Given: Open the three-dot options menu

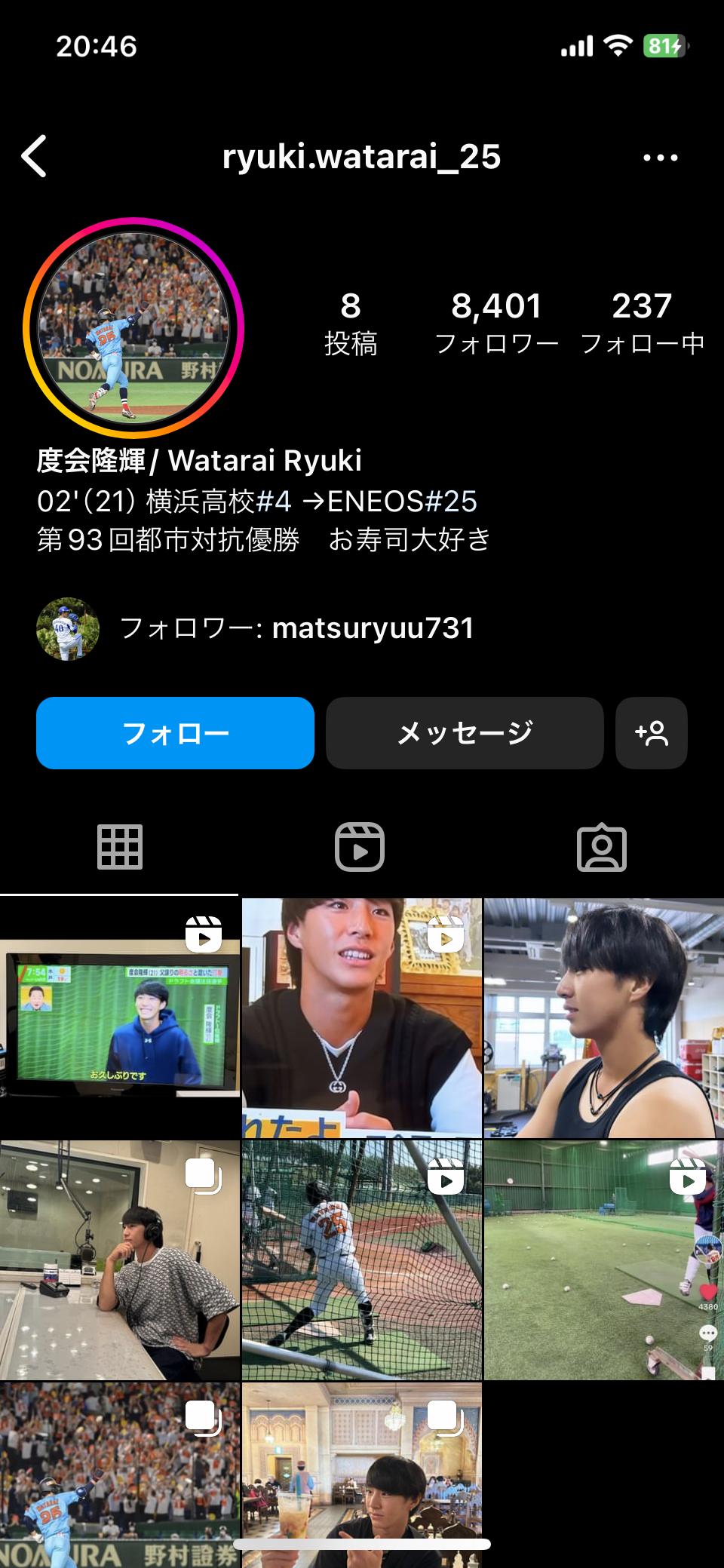Looking at the screenshot, I should [660, 158].
